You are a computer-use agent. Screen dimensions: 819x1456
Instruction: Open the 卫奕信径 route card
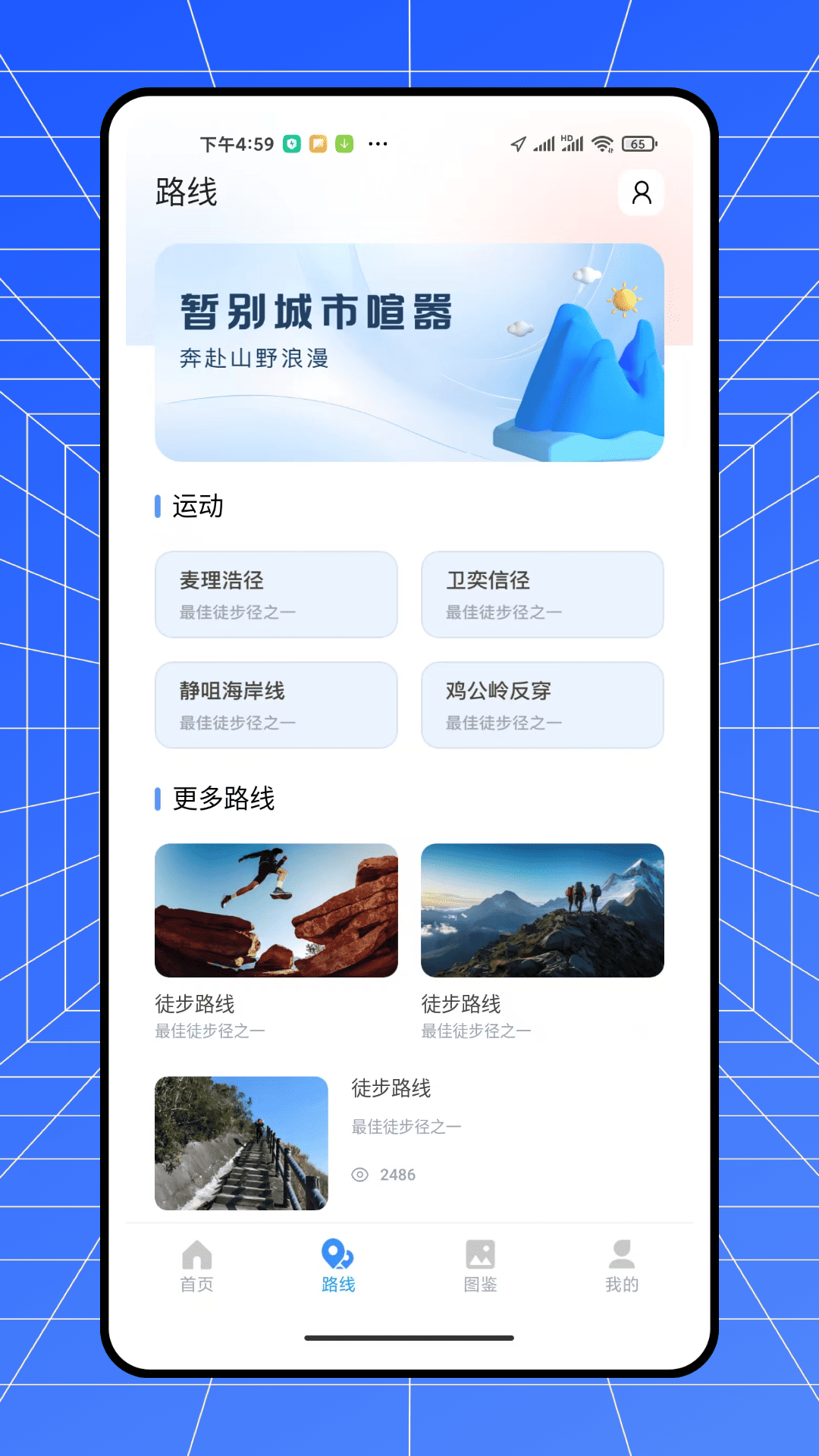pyautogui.click(x=542, y=595)
